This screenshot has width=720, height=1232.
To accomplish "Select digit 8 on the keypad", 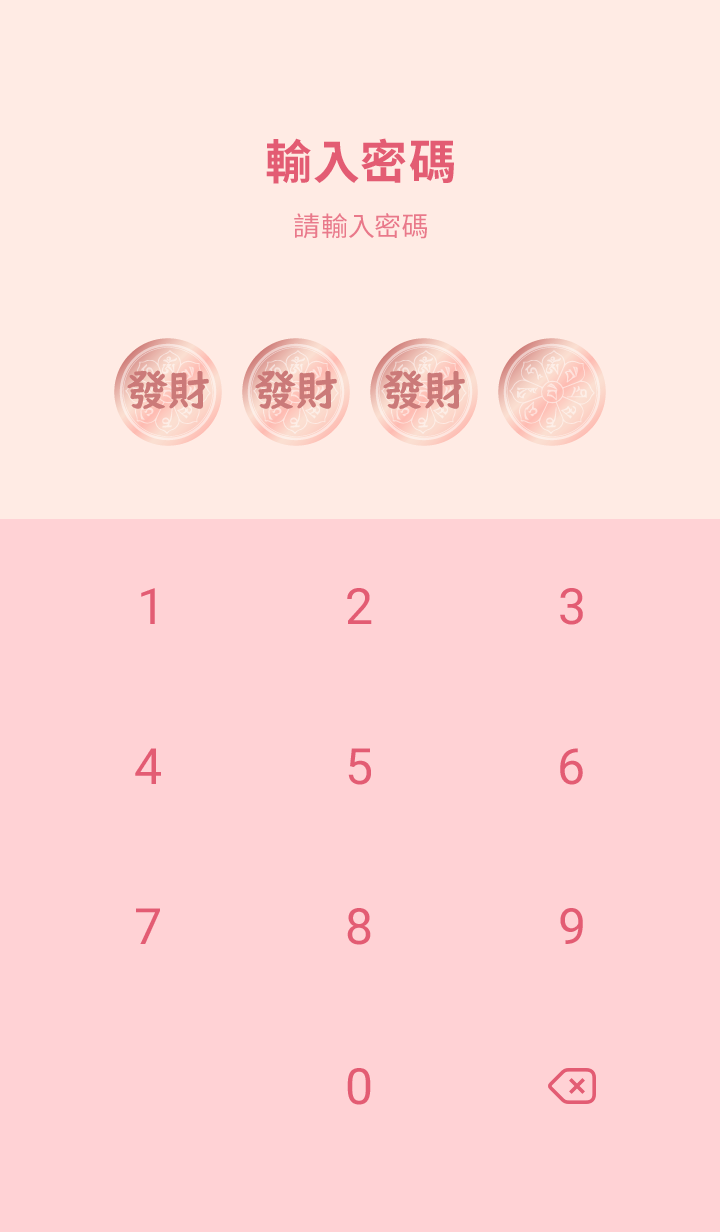I will pyautogui.click(x=359, y=927).
